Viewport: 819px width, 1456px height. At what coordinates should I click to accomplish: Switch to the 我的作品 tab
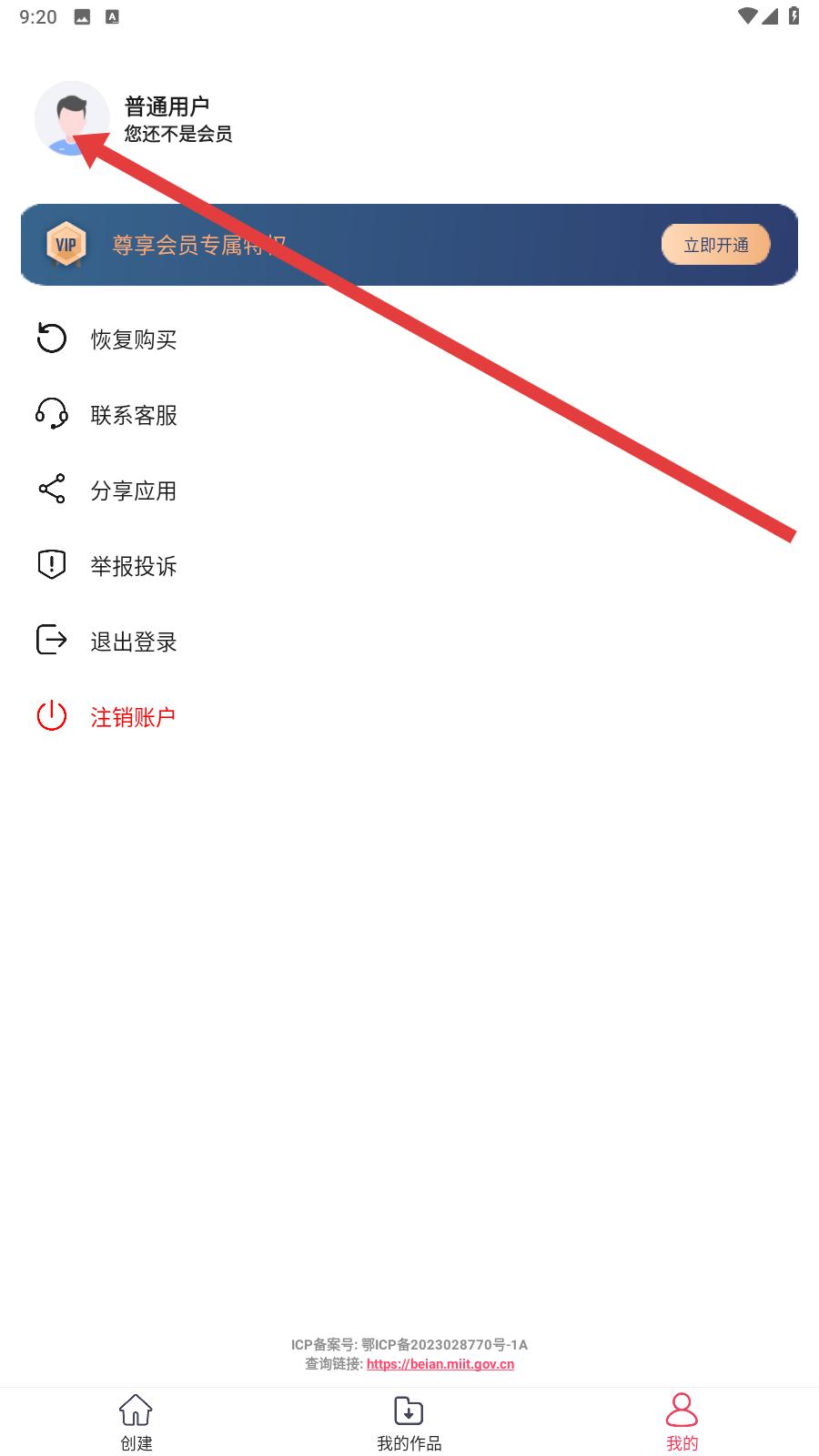[x=409, y=1422]
